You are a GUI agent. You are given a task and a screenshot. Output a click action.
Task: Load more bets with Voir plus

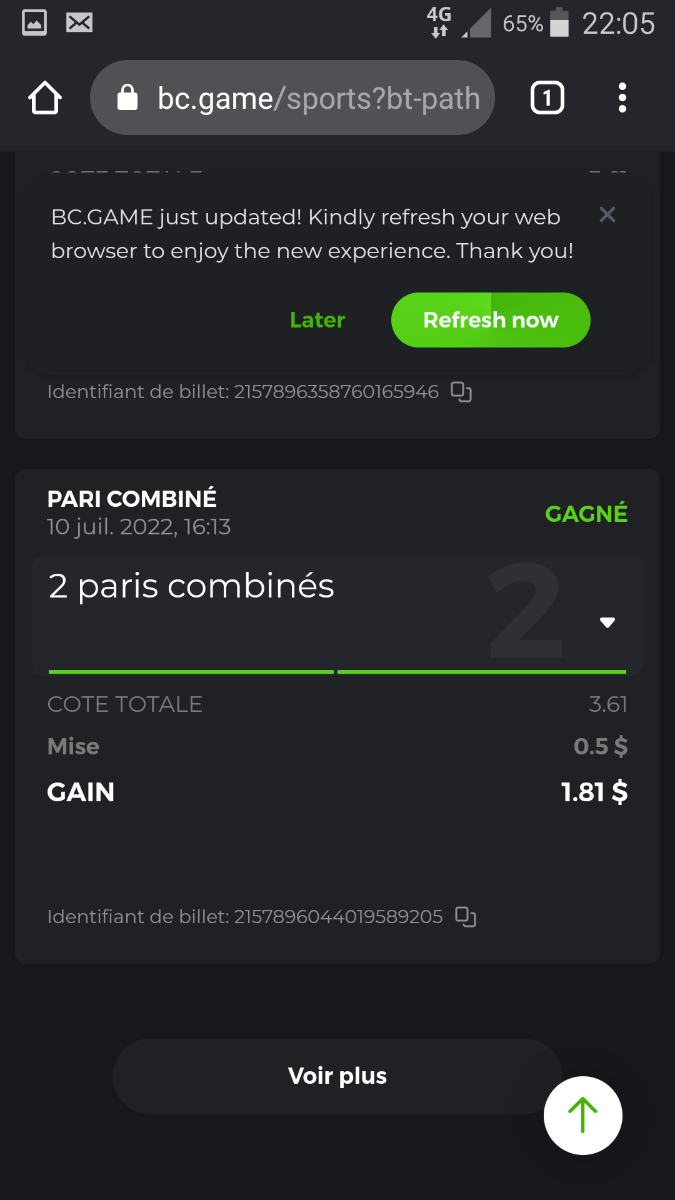coord(337,1076)
